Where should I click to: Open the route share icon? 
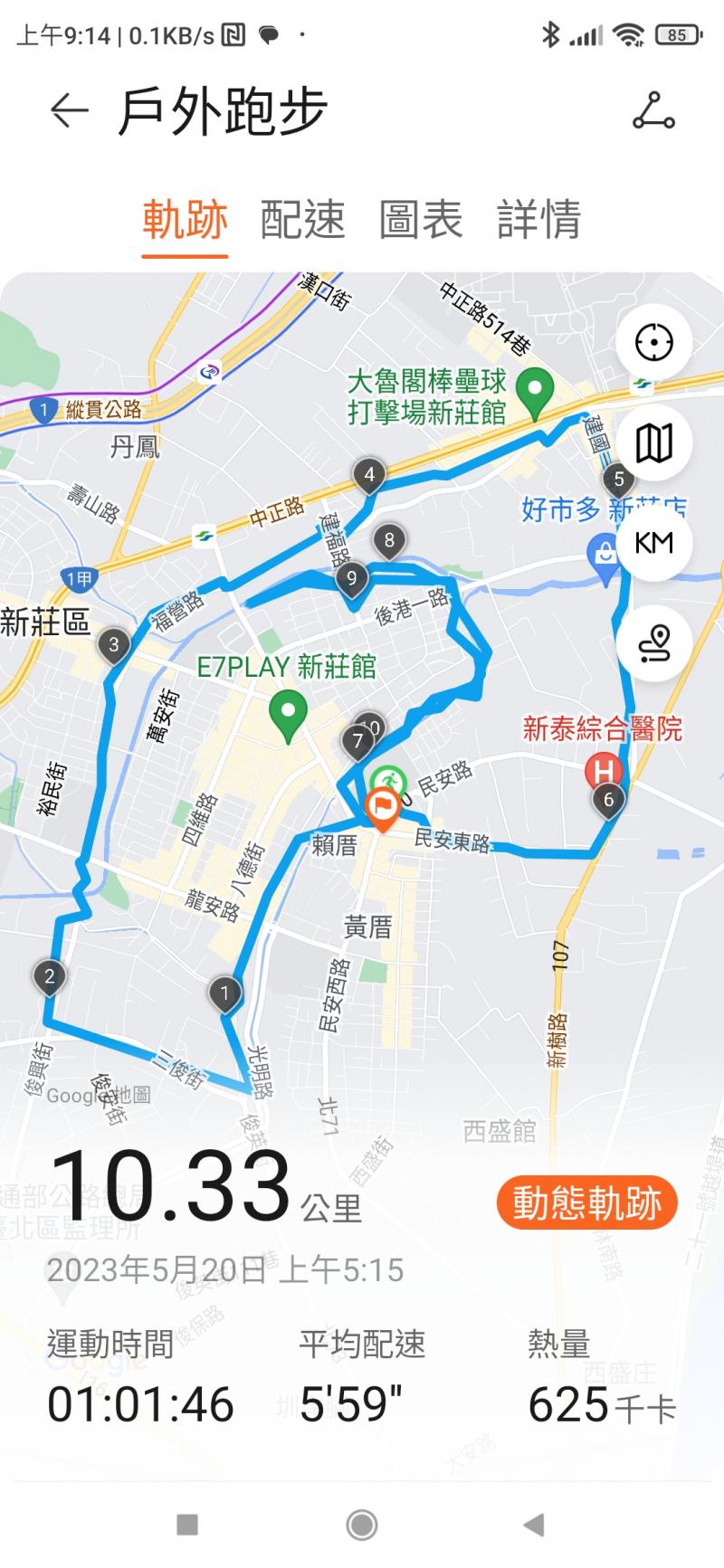653,111
